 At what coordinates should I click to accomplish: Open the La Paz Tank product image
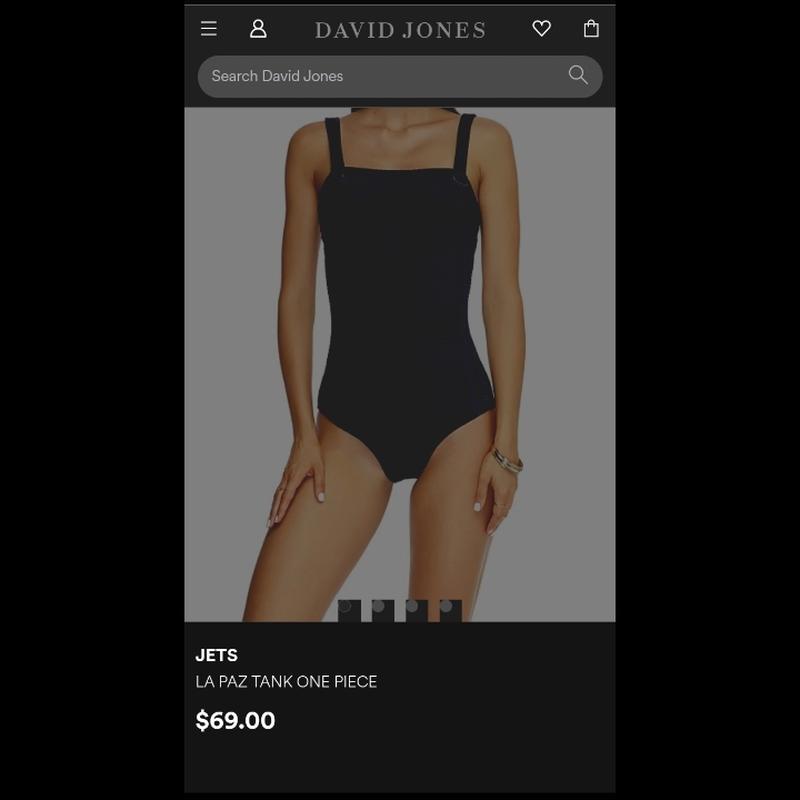[x=400, y=360]
